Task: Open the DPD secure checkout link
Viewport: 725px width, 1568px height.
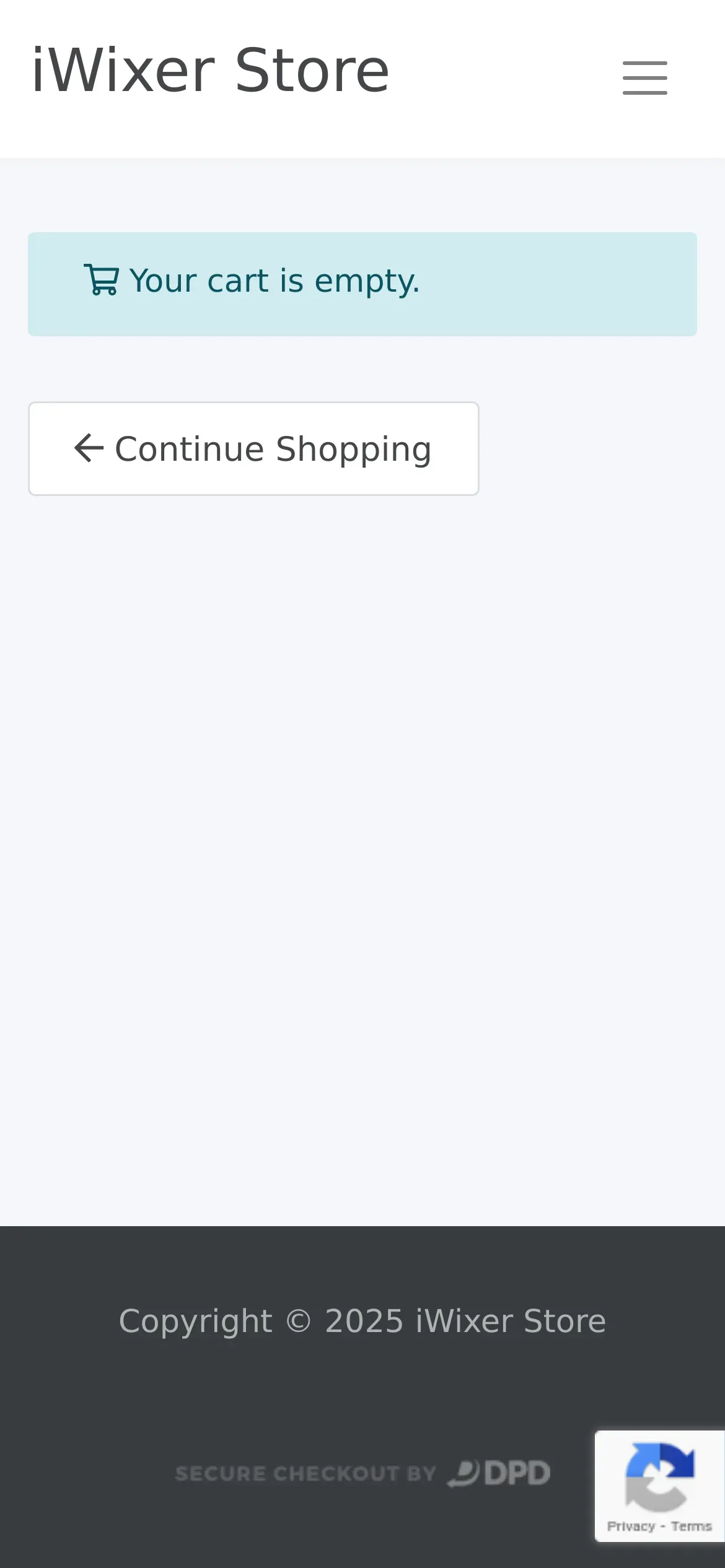Action: pos(362,1473)
